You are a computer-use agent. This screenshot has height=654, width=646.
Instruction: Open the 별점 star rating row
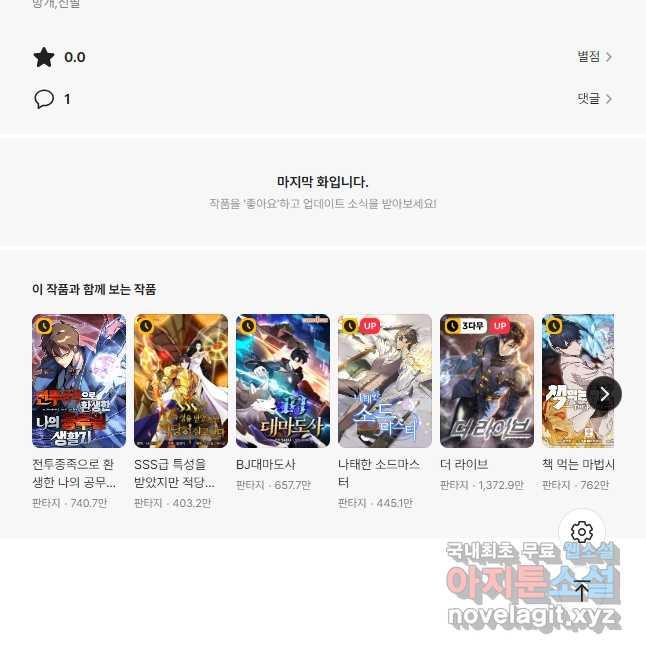(x=594, y=57)
